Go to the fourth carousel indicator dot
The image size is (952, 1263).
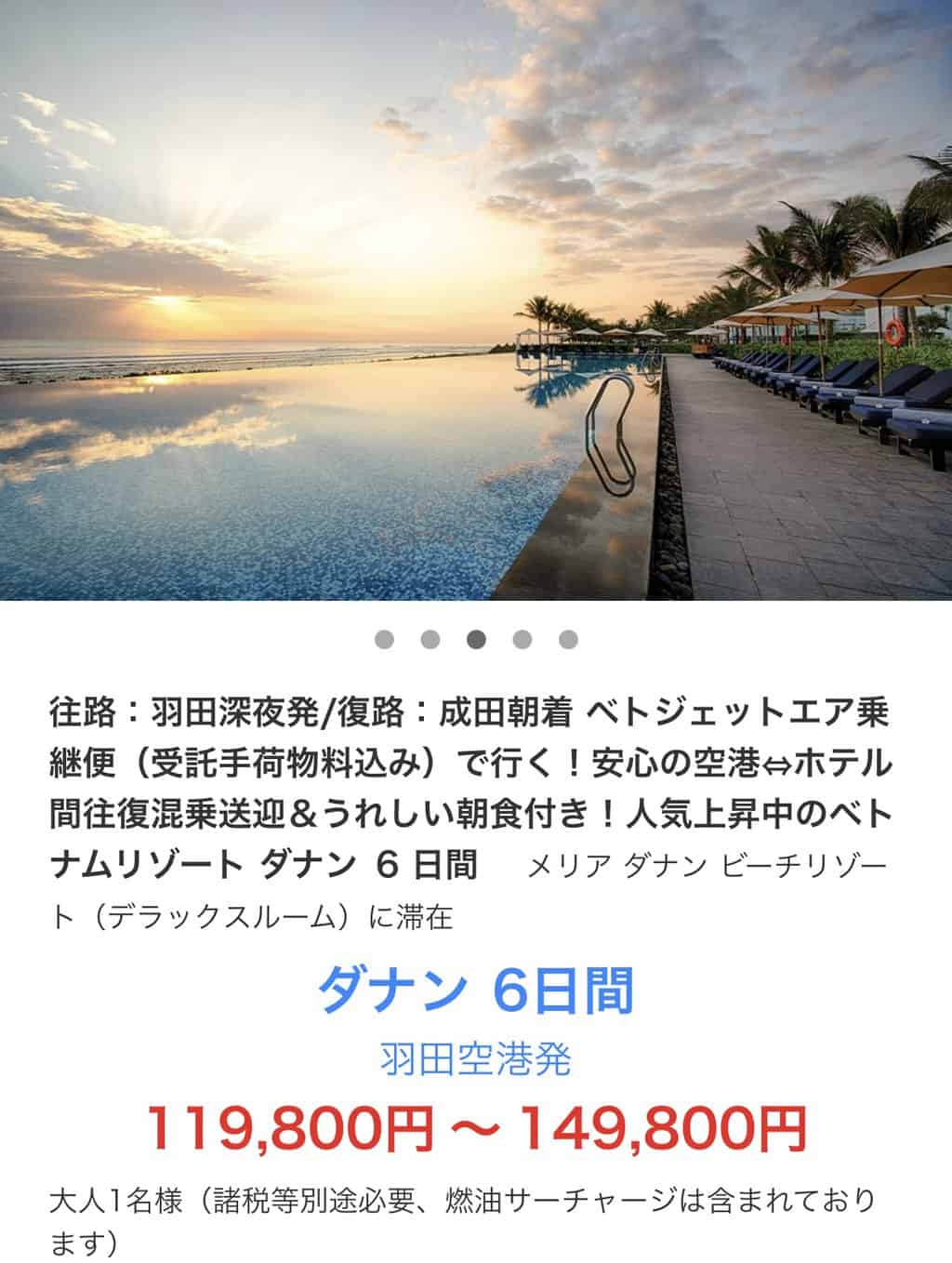pos(522,640)
